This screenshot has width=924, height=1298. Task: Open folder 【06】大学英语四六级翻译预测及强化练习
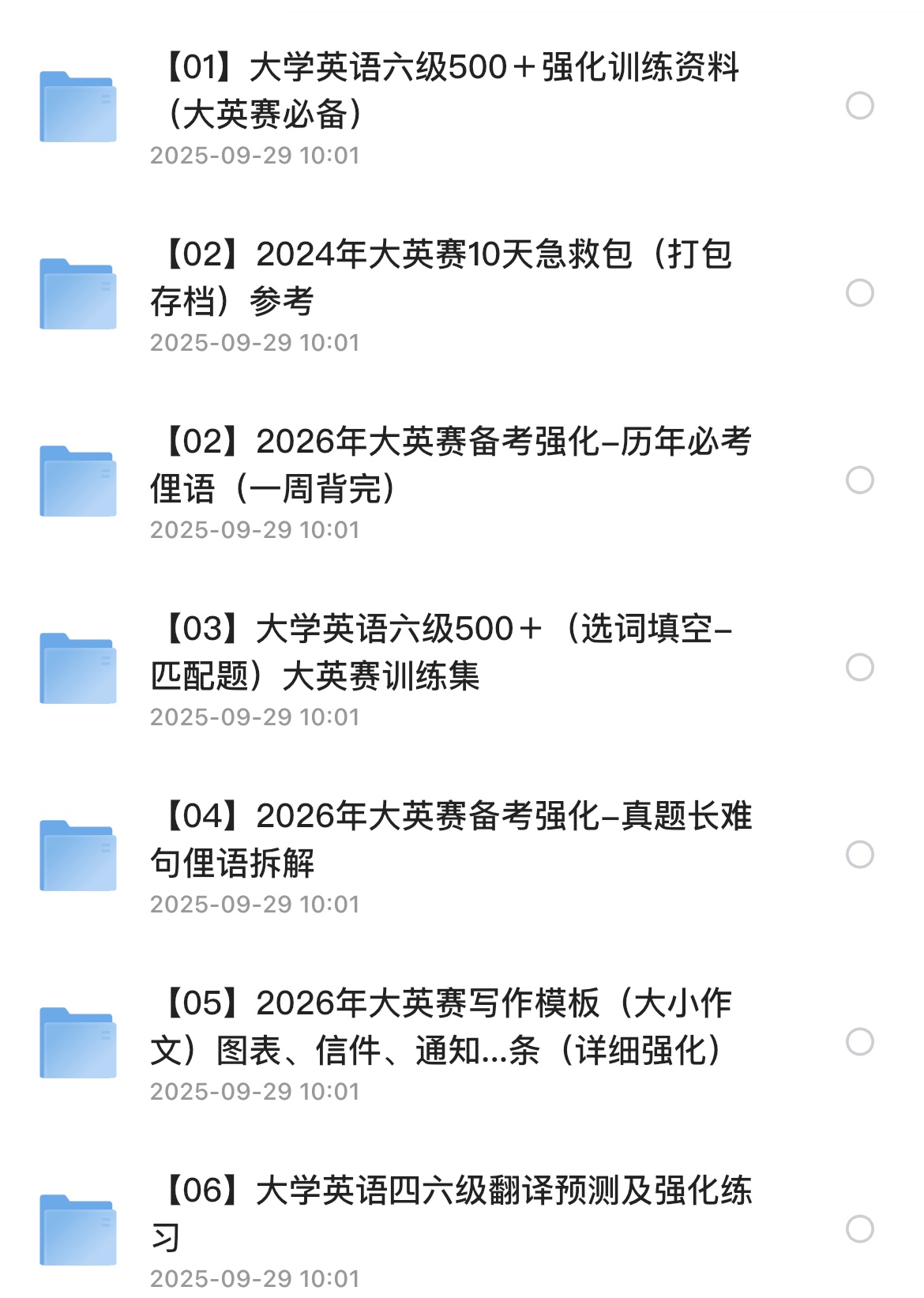point(450,1214)
